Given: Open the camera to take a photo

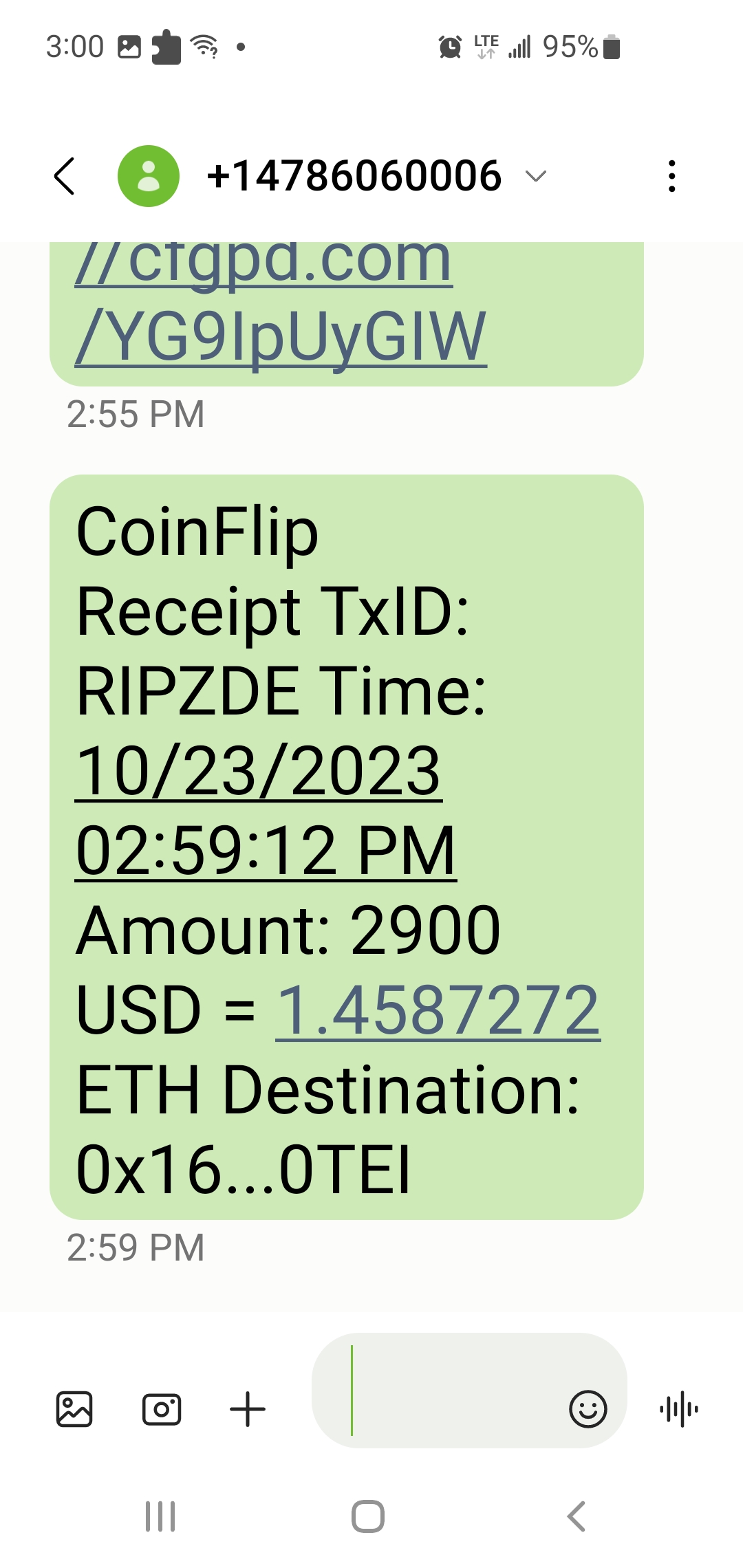Looking at the screenshot, I should pos(162,1409).
